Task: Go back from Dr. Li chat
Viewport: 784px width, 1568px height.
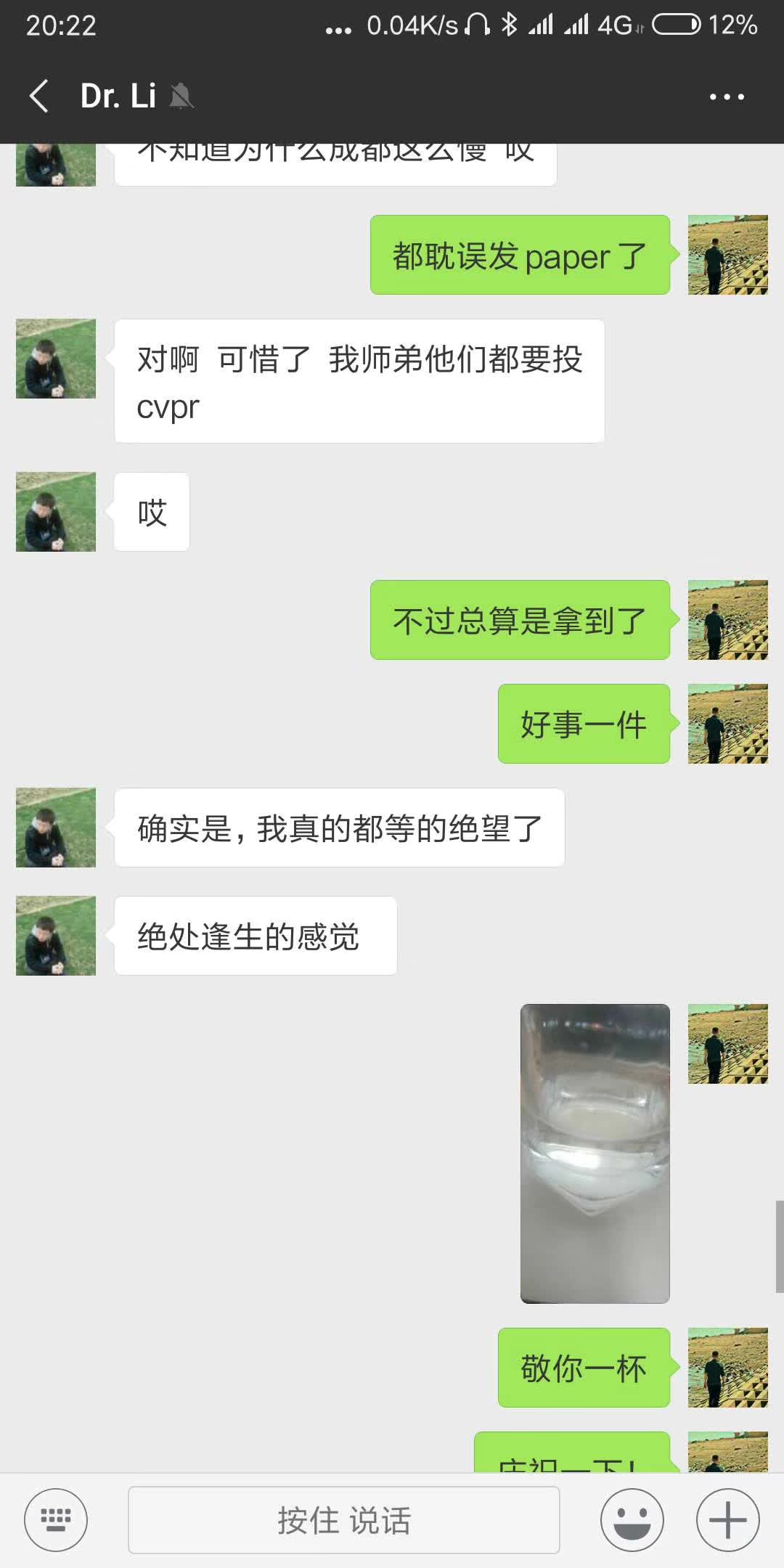Action: (39, 96)
